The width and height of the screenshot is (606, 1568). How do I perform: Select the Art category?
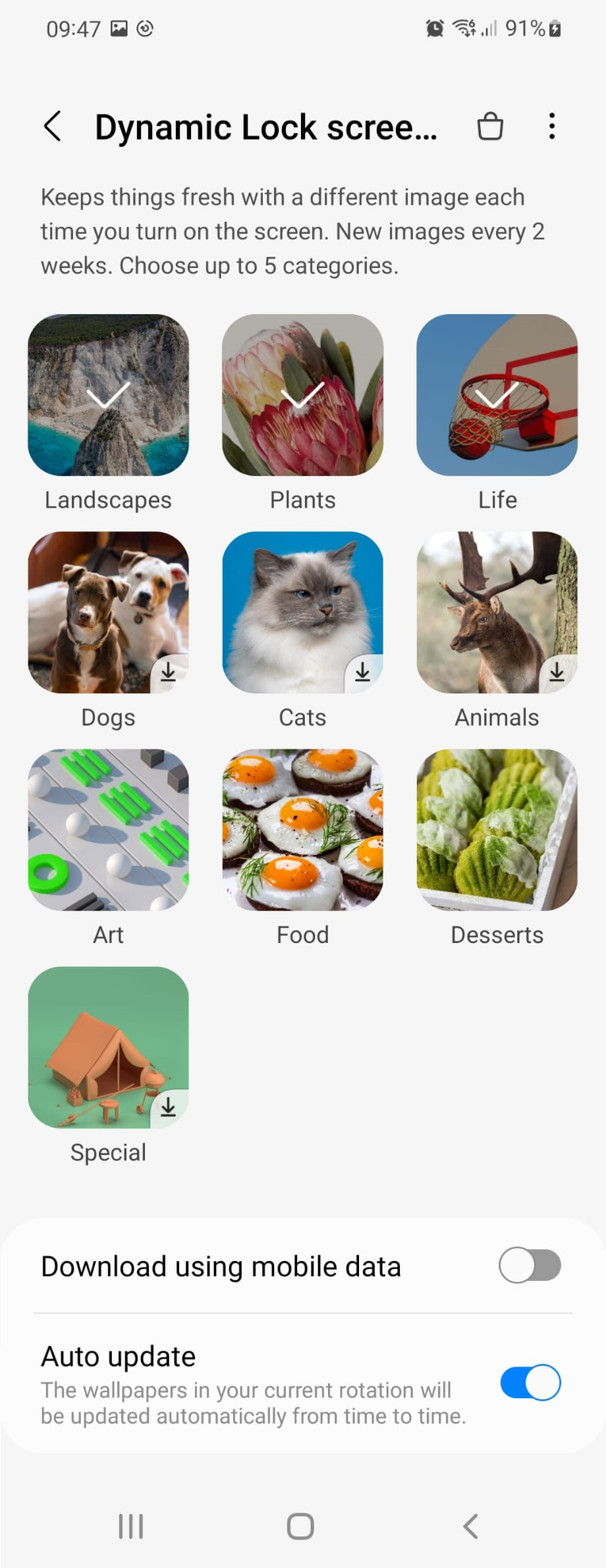click(x=108, y=830)
